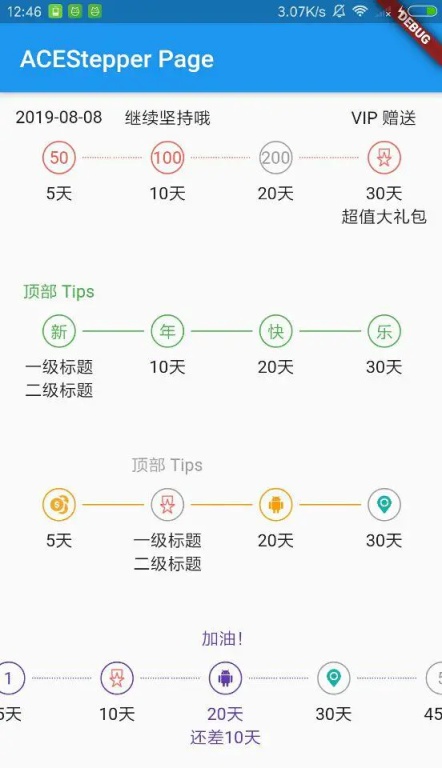Screen dimensions: 442x768
Task: Select the green 年 step
Action: [x=167, y=331]
